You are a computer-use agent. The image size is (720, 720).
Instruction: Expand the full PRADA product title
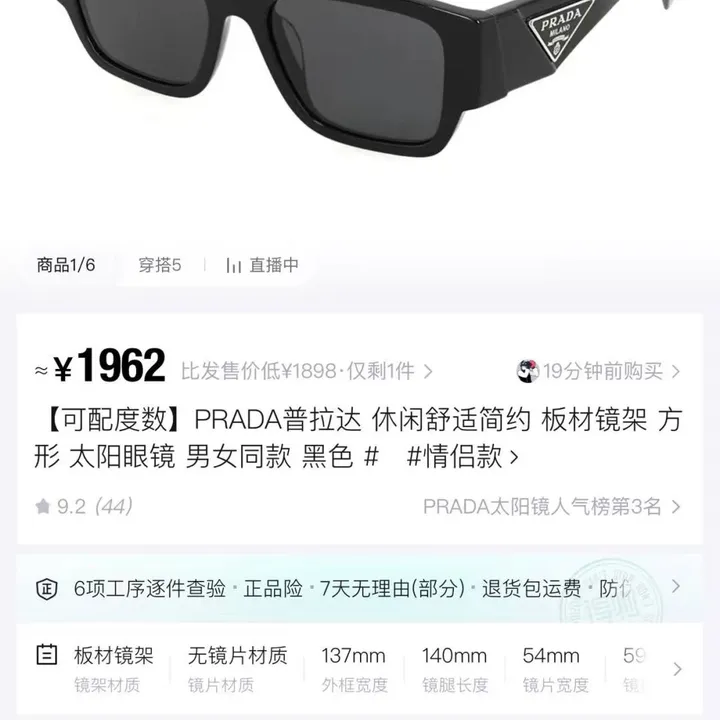[514, 458]
